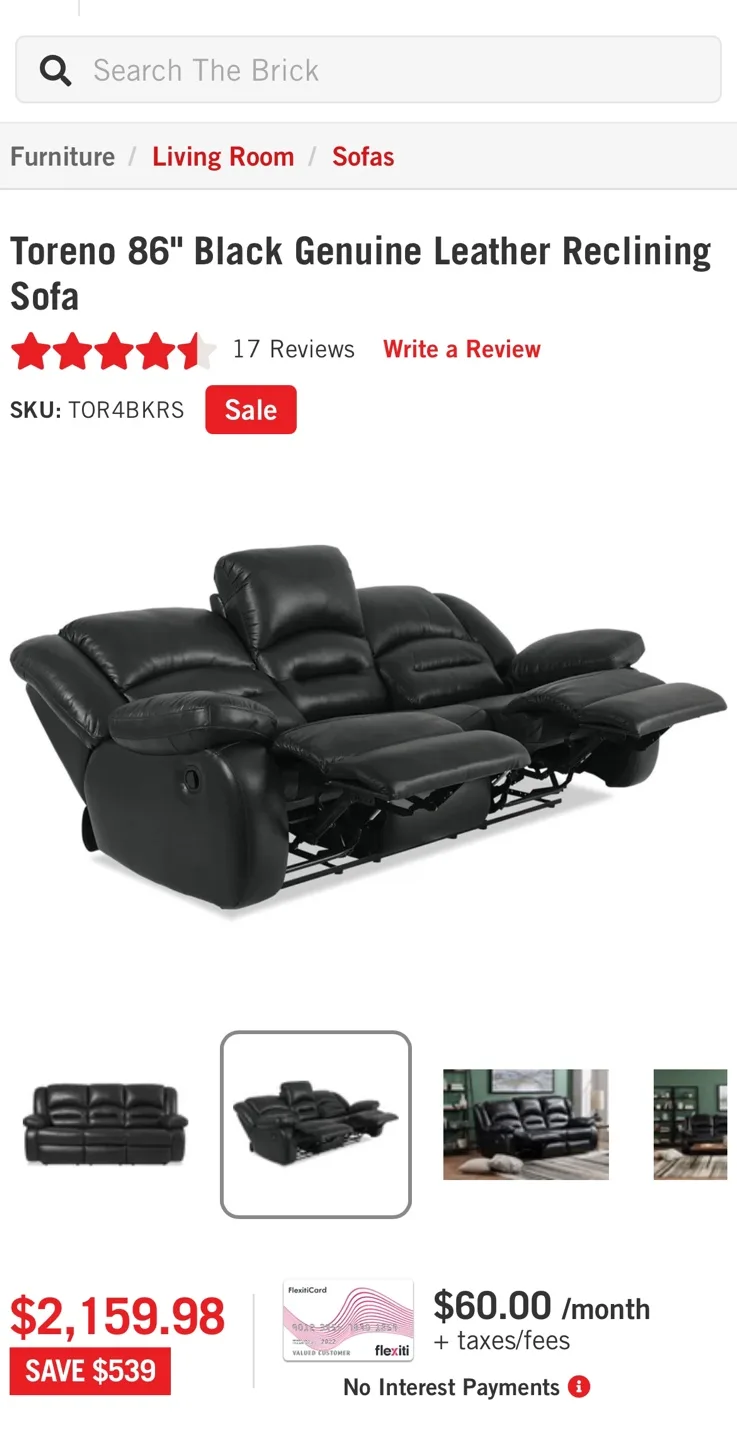Click Write a Review

(461, 349)
